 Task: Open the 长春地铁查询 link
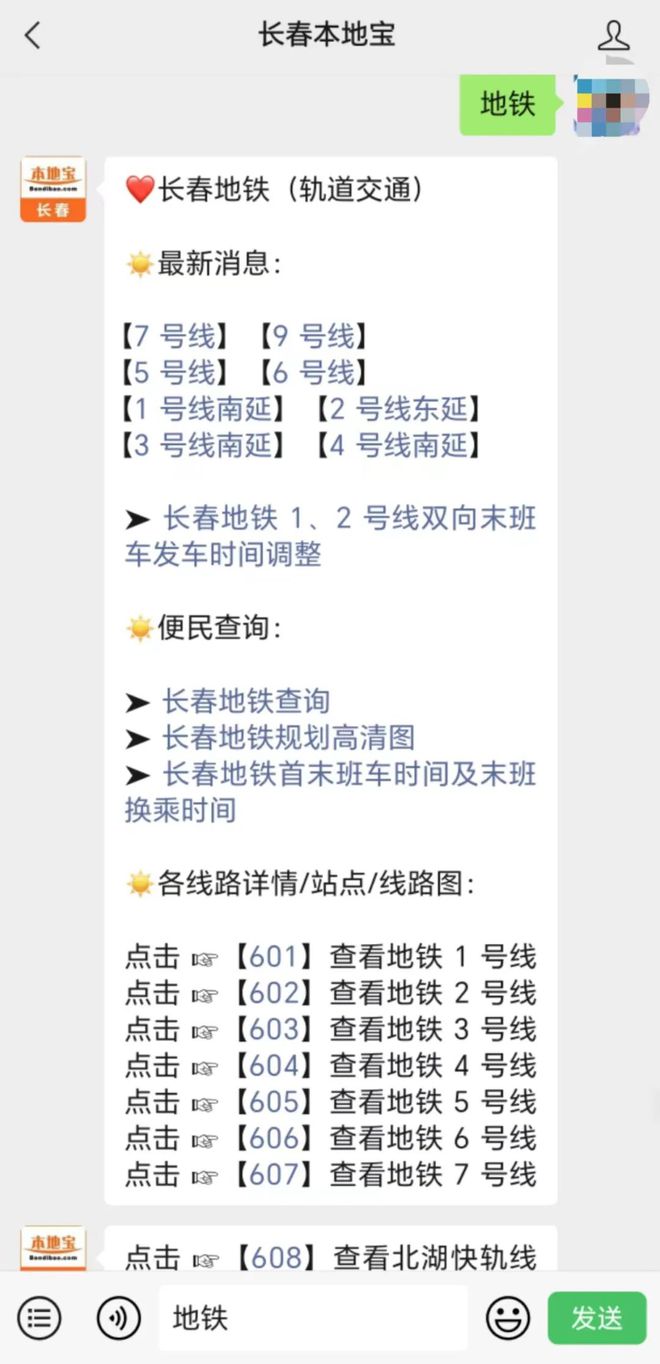click(246, 701)
